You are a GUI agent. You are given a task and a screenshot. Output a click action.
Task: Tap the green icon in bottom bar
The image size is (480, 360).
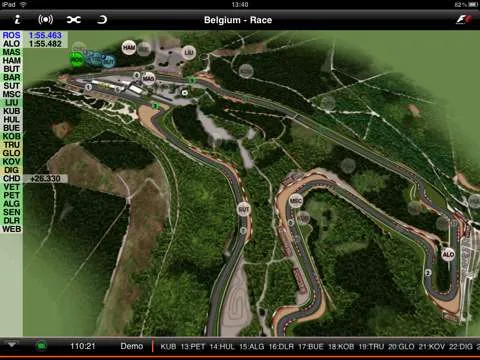point(41,346)
